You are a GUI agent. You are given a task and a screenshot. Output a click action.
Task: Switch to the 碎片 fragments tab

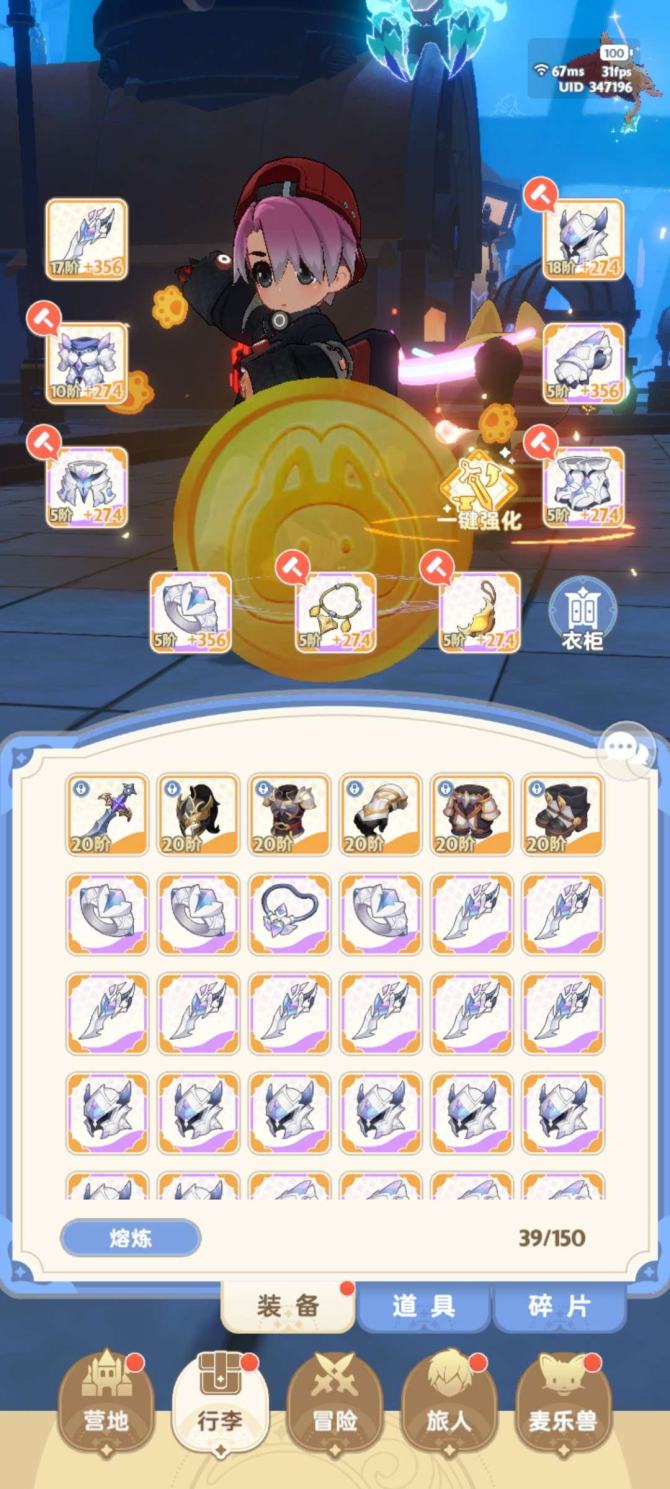pos(560,1305)
